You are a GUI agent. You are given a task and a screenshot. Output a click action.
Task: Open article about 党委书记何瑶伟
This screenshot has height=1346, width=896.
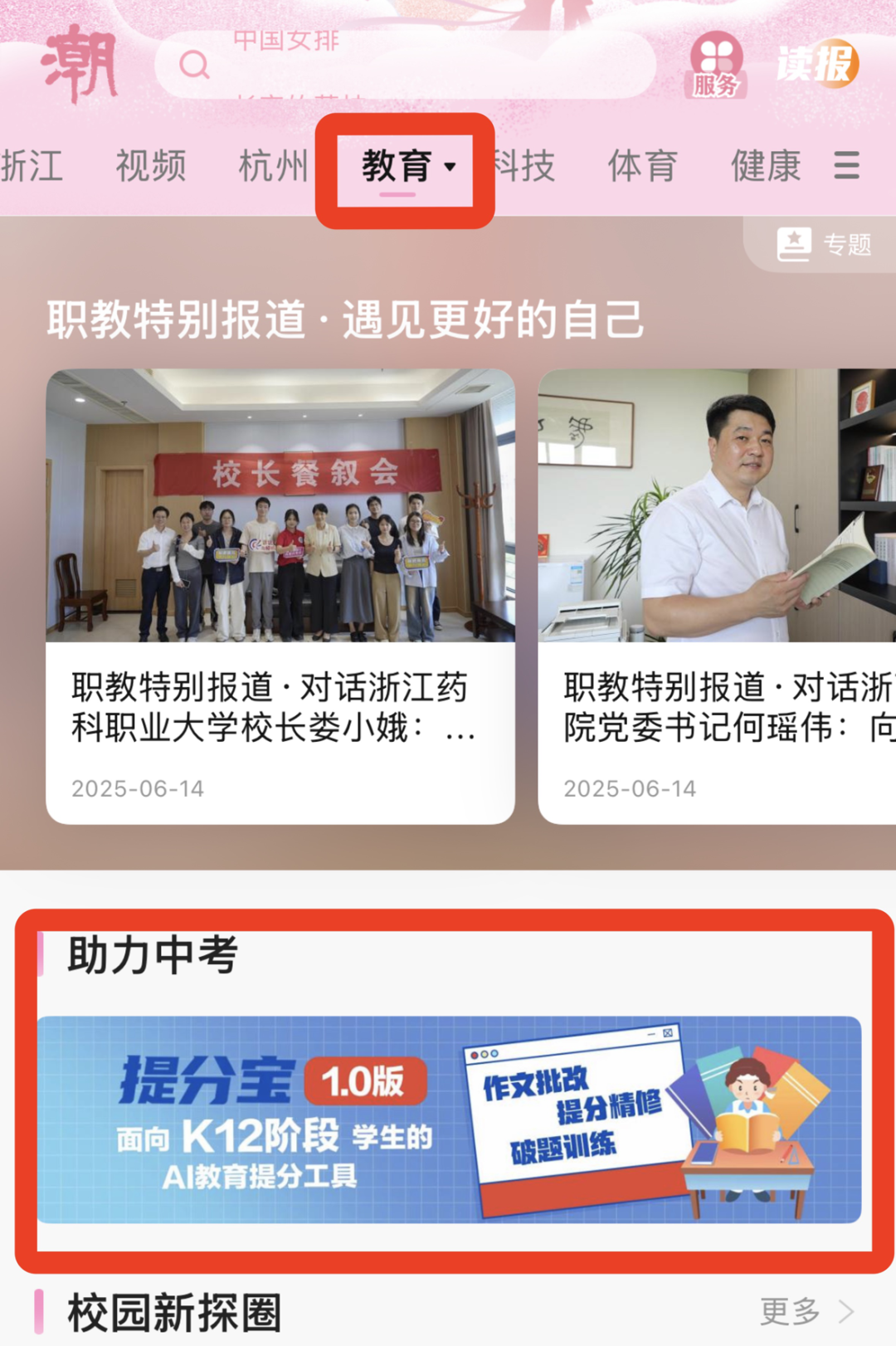pyautogui.click(x=717, y=596)
